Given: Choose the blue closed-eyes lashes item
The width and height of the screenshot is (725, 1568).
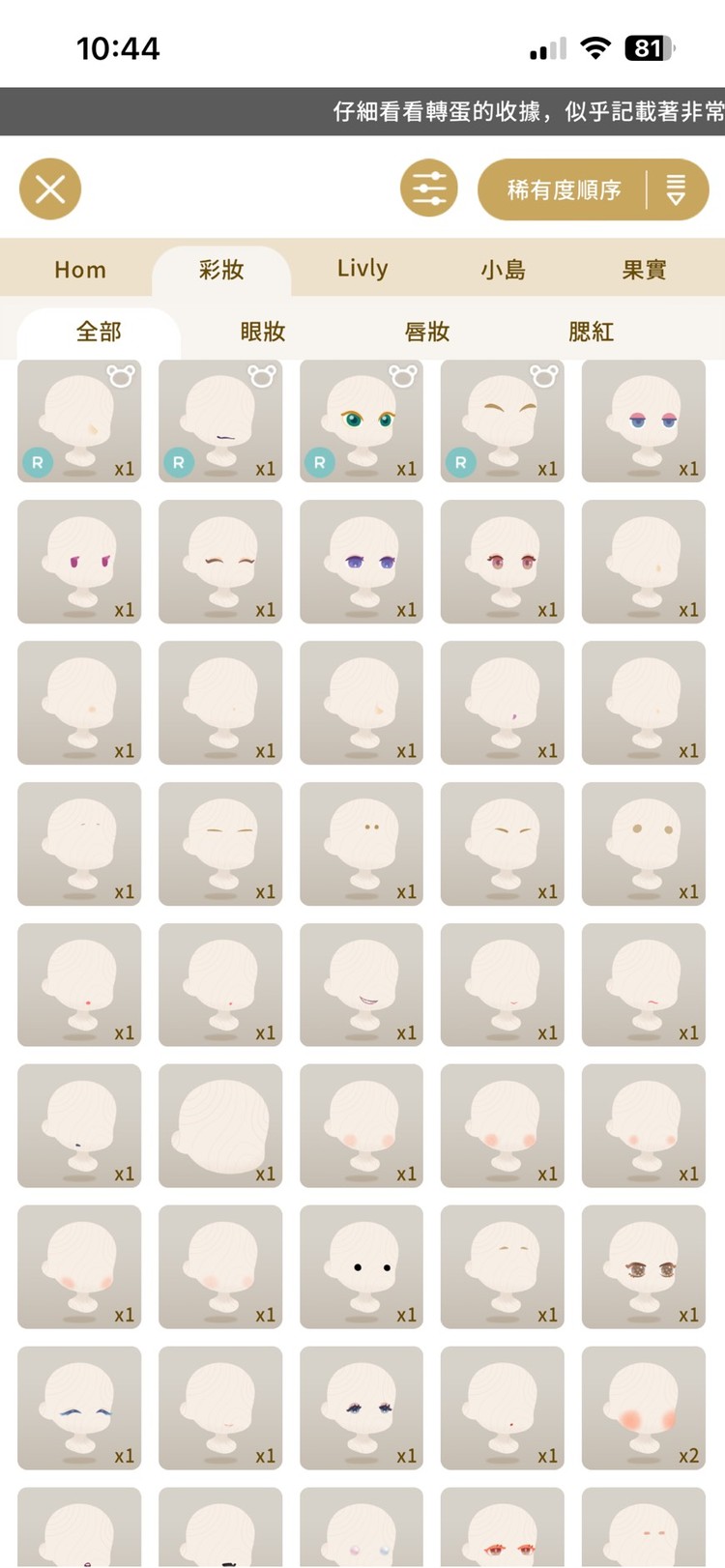Looking at the screenshot, I should tap(79, 1408).
